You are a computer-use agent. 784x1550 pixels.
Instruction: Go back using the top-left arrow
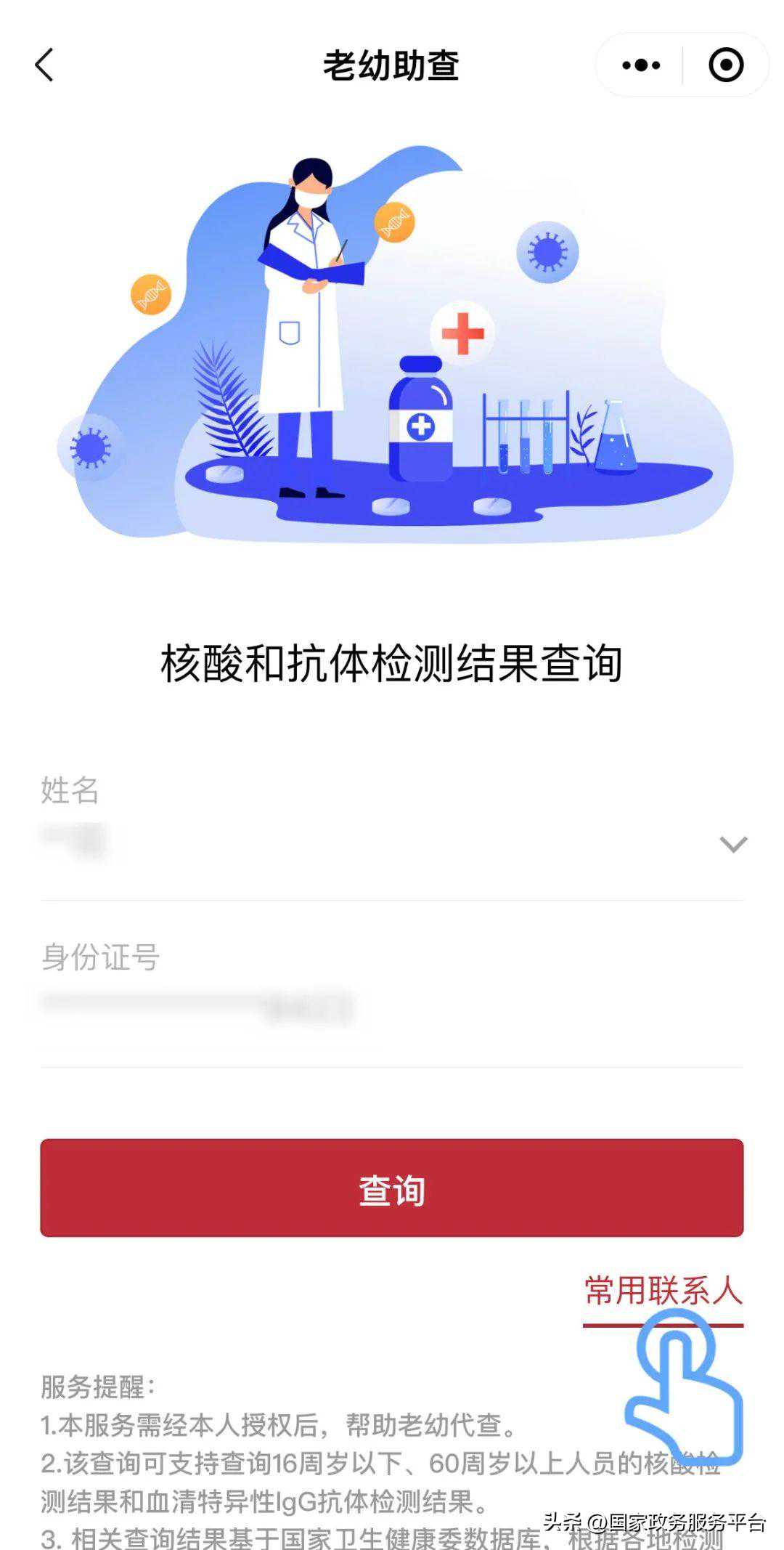tap(45, 65)
